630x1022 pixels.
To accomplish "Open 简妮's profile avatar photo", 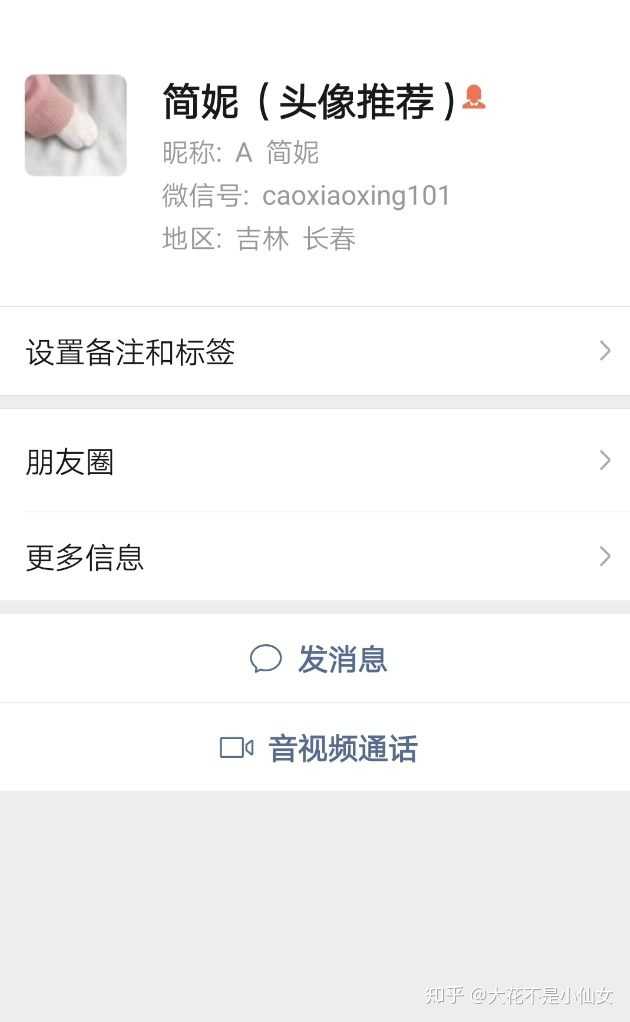I will 76,125.
